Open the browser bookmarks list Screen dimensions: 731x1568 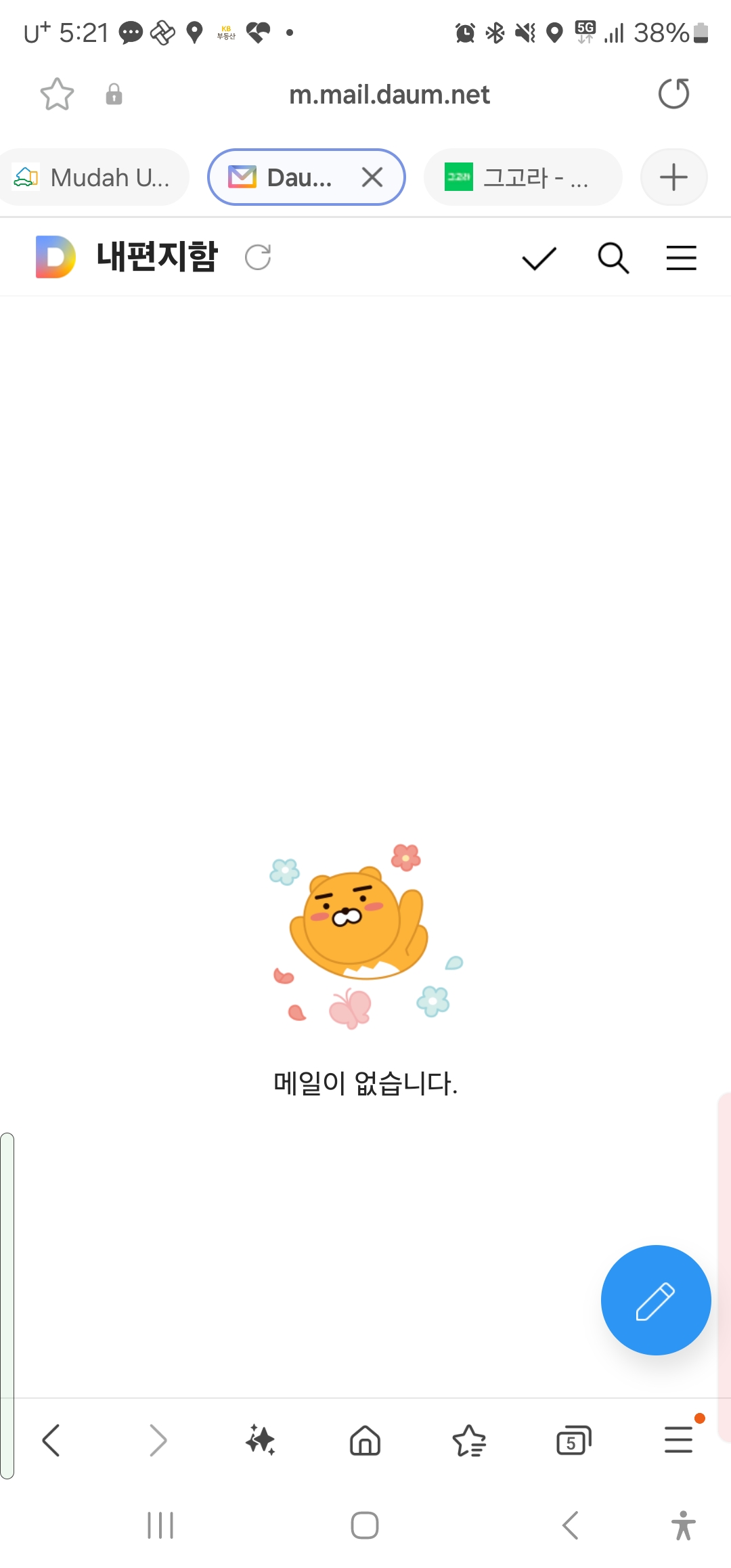pyautogui.click(x=469, y=1440)
